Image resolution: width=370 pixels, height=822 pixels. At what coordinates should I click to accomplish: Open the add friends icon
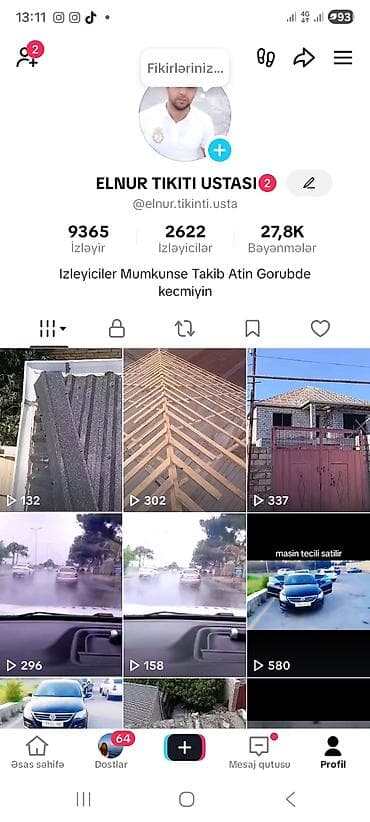click(28, 56)
